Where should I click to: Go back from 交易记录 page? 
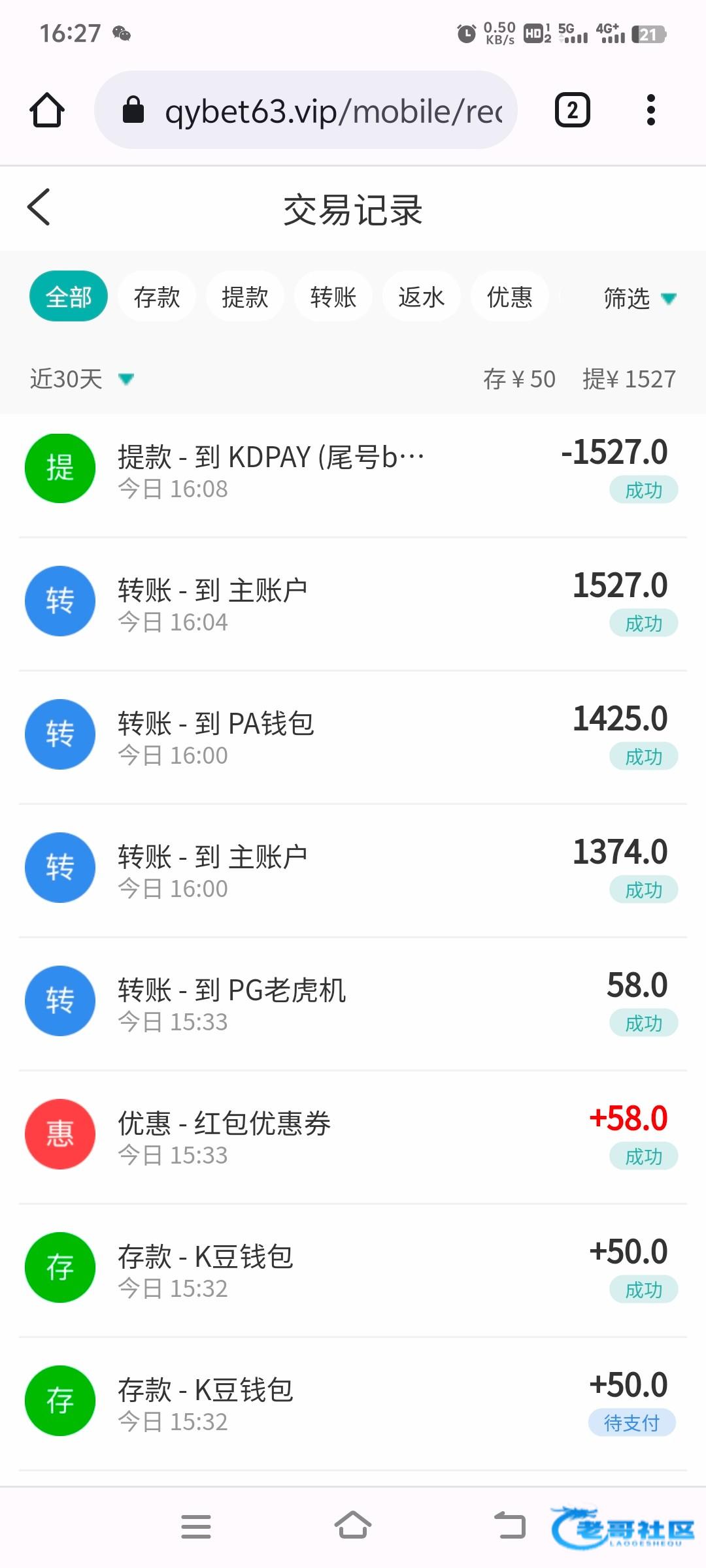coord(39,208)
